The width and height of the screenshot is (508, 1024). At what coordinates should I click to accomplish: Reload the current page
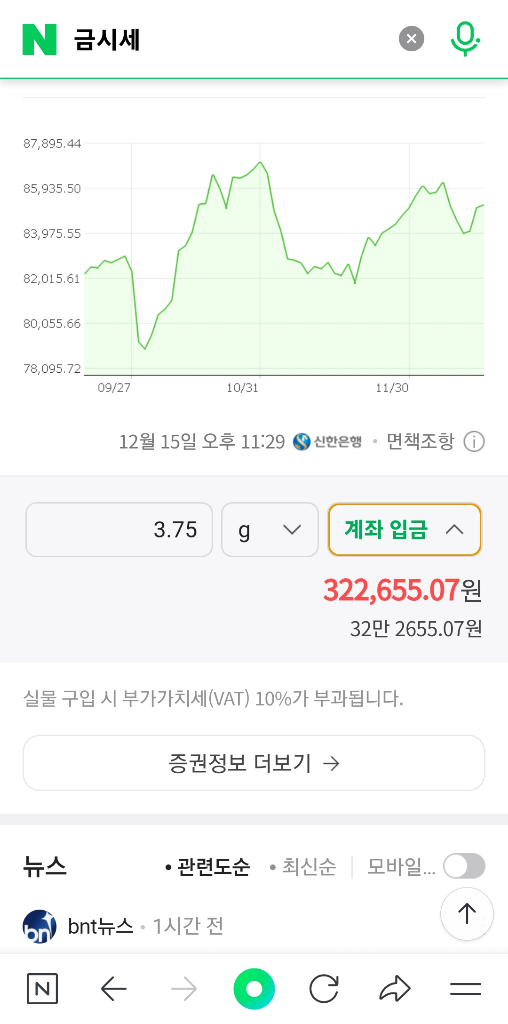pyautogui.click(x=324, y=989)
